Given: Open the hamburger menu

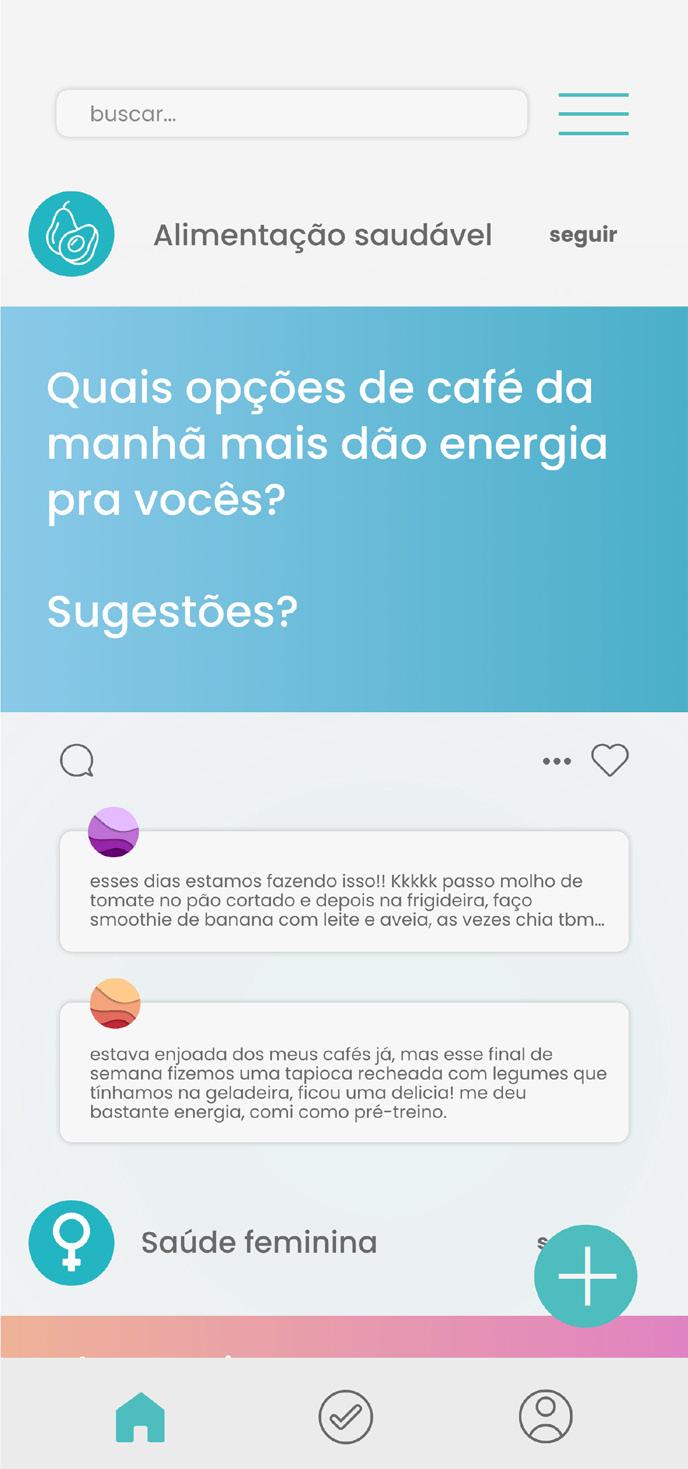Looking at the screenshot, I should [593, 114].
